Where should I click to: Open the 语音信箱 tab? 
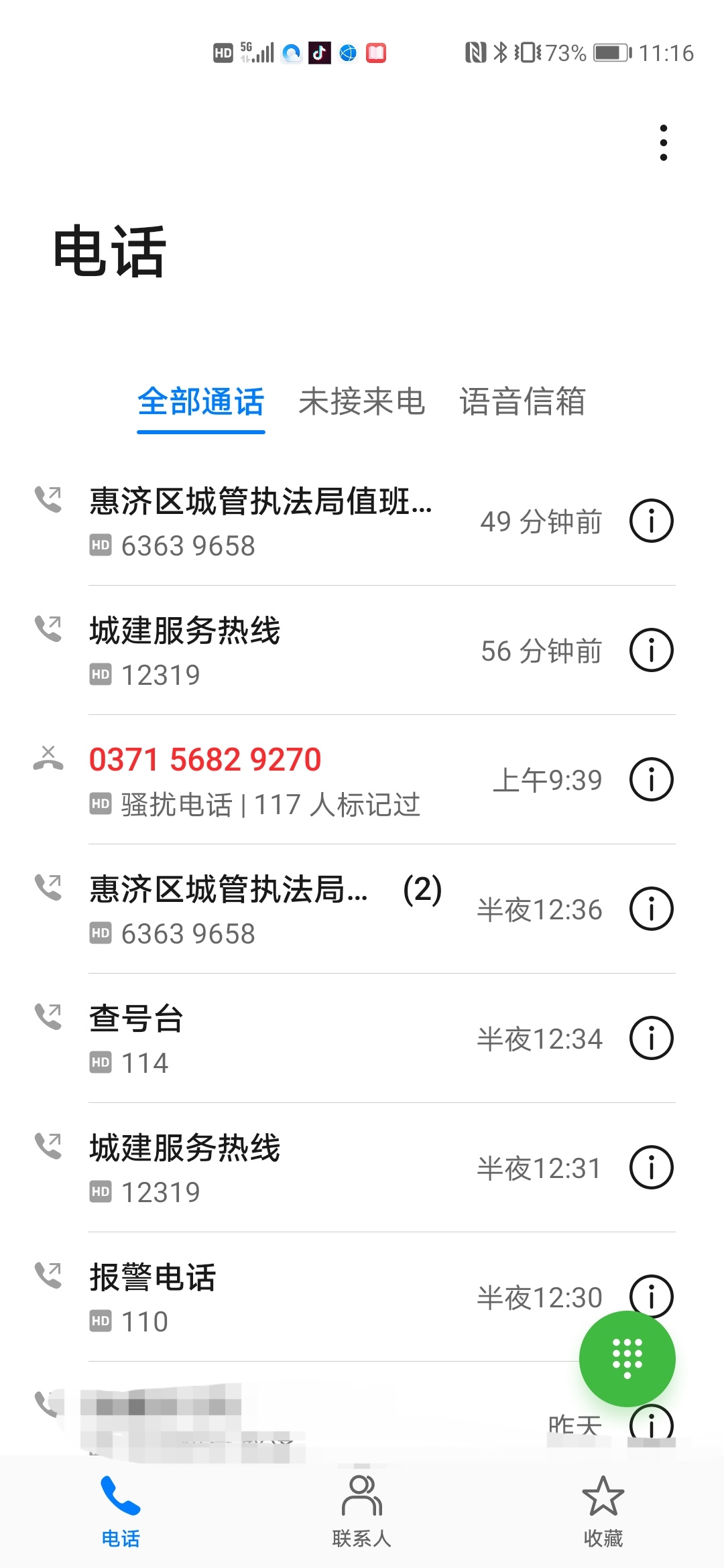524,402
